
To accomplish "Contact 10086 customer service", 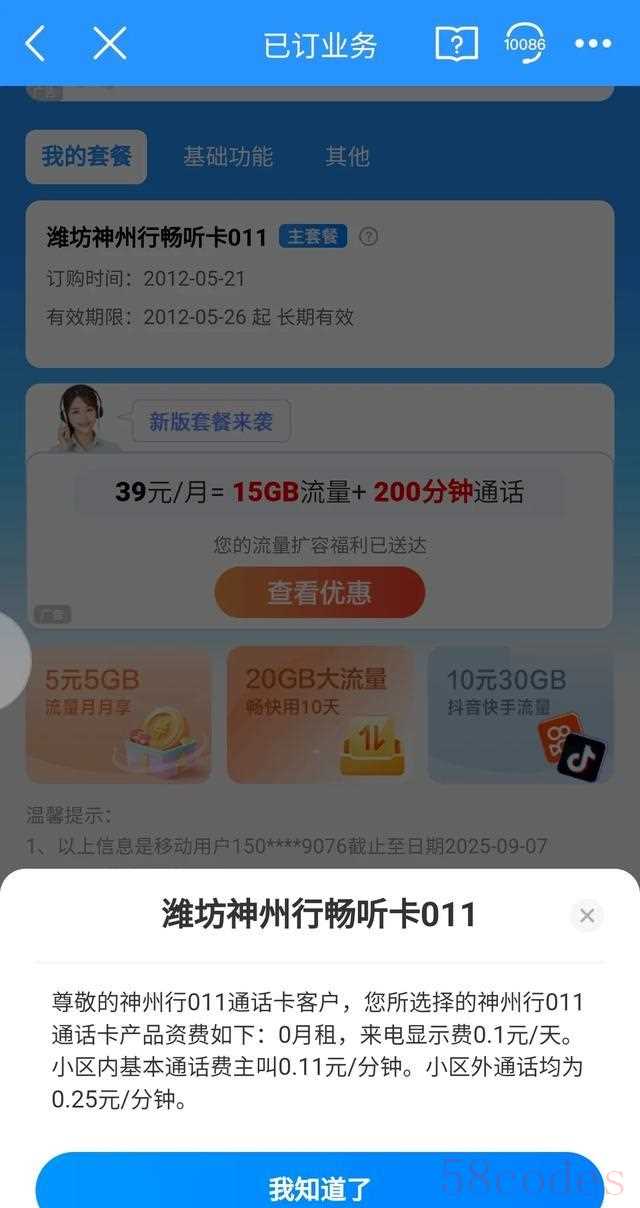I will (x=524, y=43).
